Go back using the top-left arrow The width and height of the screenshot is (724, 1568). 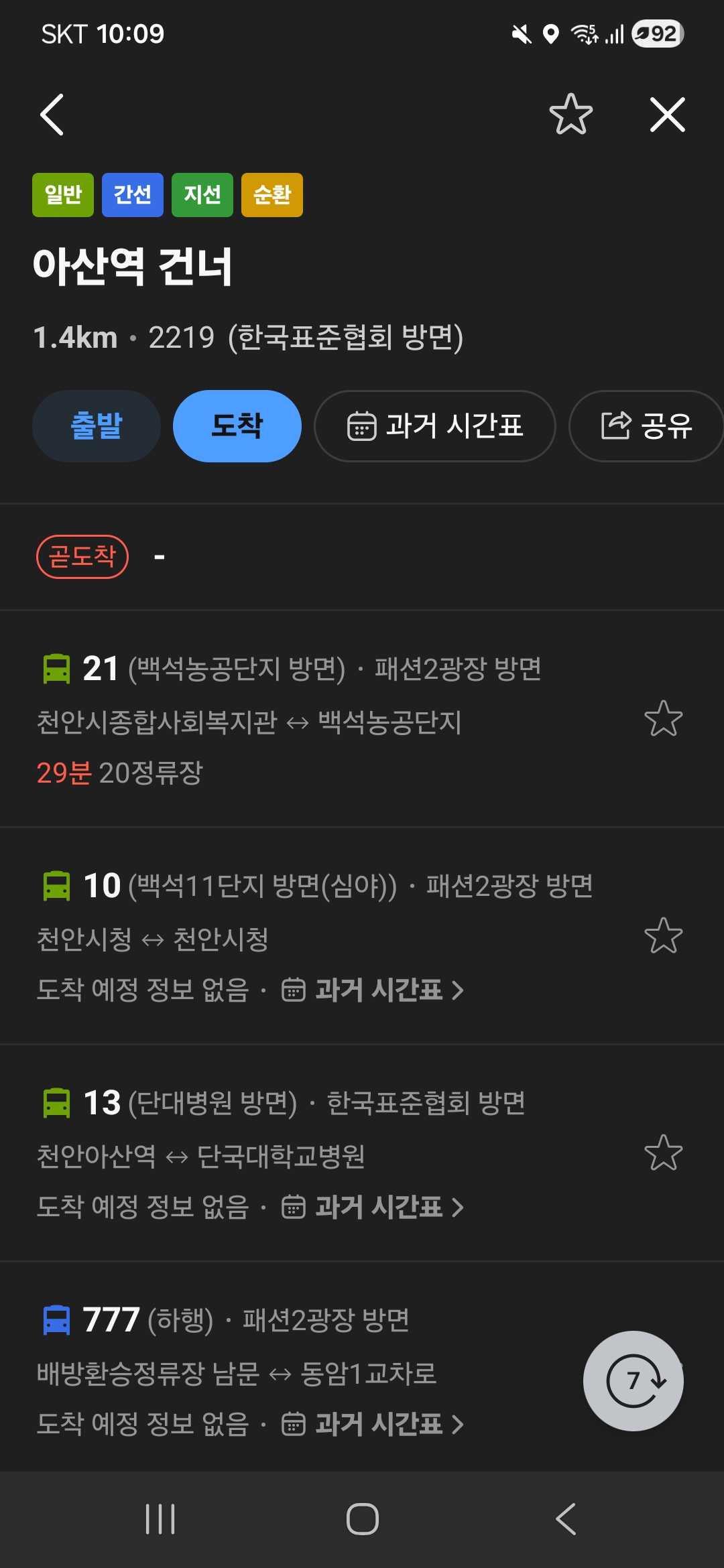click(52, 115)
